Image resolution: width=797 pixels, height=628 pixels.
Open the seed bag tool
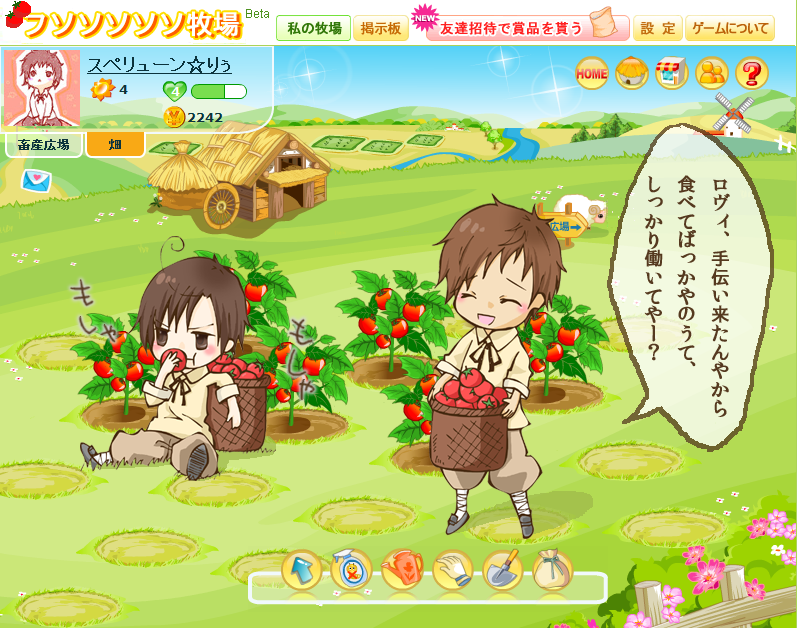[552, 570]
